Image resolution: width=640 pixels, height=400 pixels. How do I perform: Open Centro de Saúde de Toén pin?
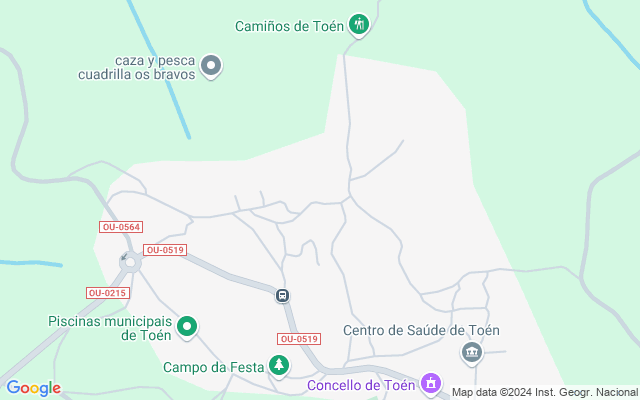(x=471, y=352)
